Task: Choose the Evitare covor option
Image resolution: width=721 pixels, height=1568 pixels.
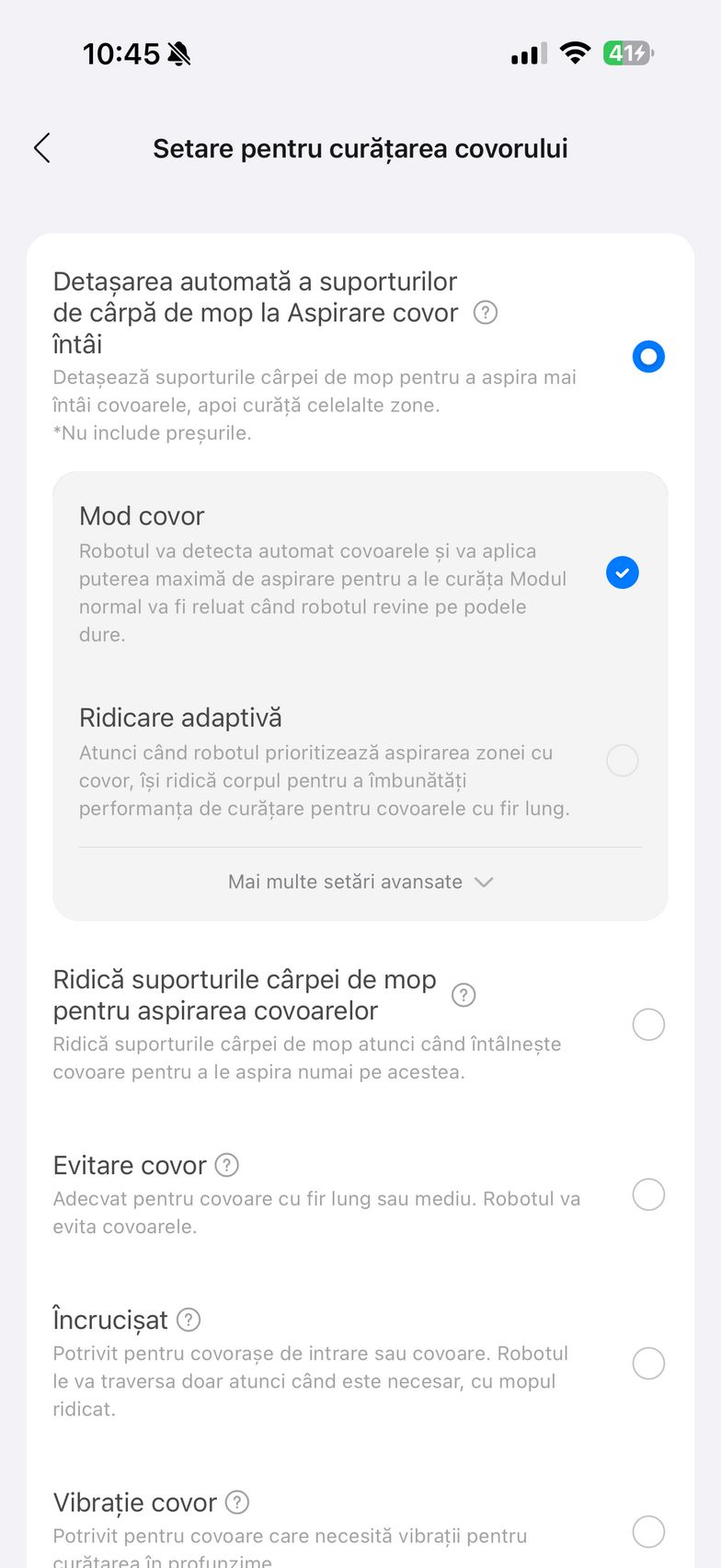Action: tap(648, 1194)
